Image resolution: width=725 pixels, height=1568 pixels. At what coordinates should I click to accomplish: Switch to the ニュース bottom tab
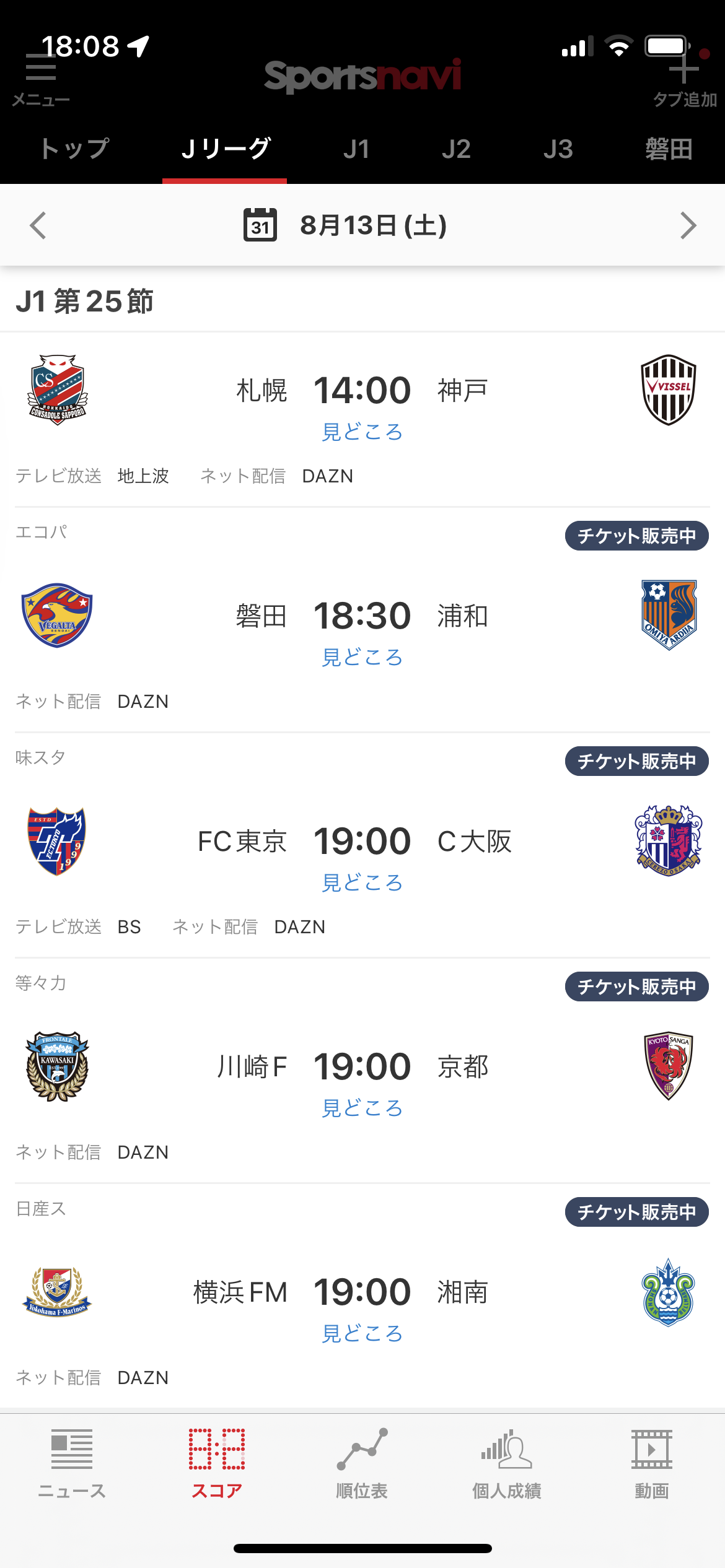coord(72,1464)
